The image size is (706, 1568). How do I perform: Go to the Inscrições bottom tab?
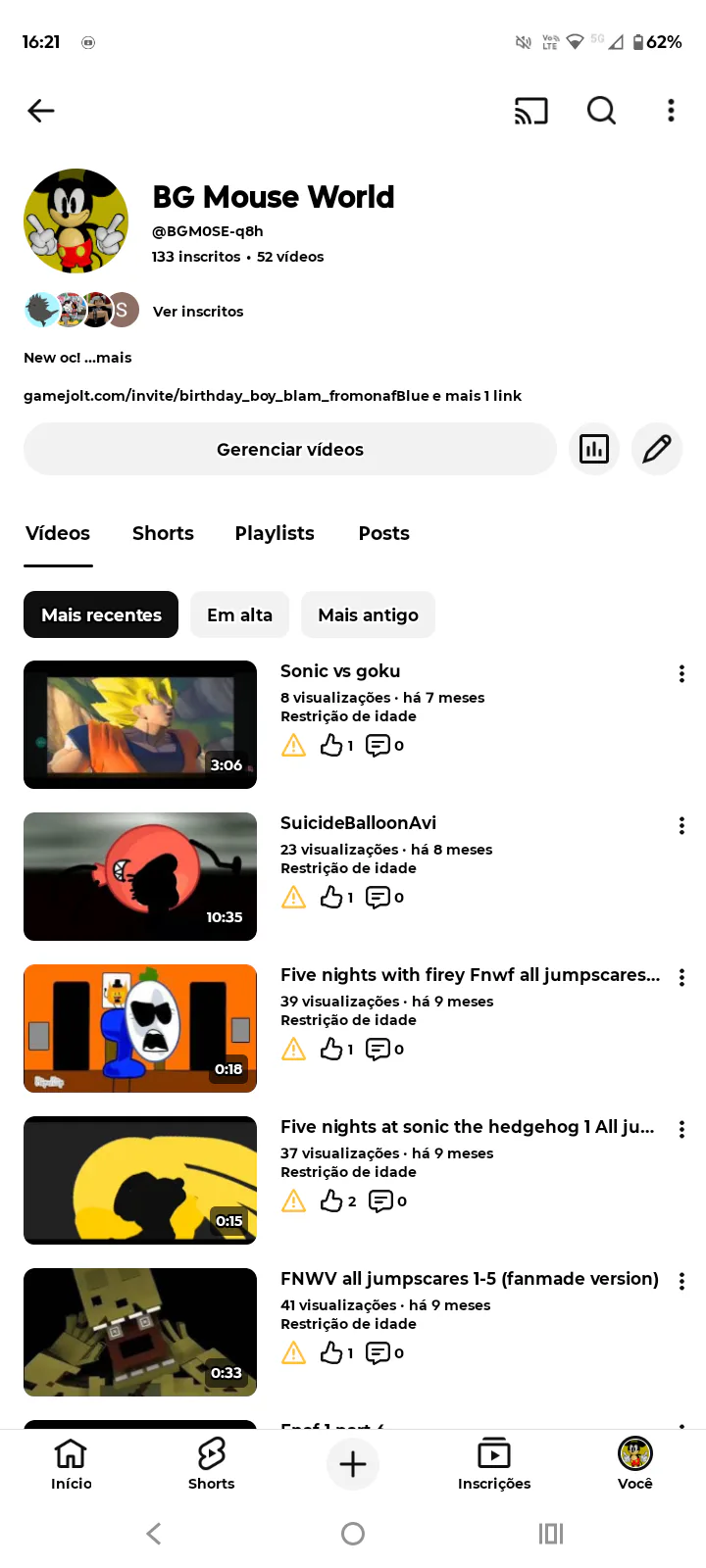494,1464
